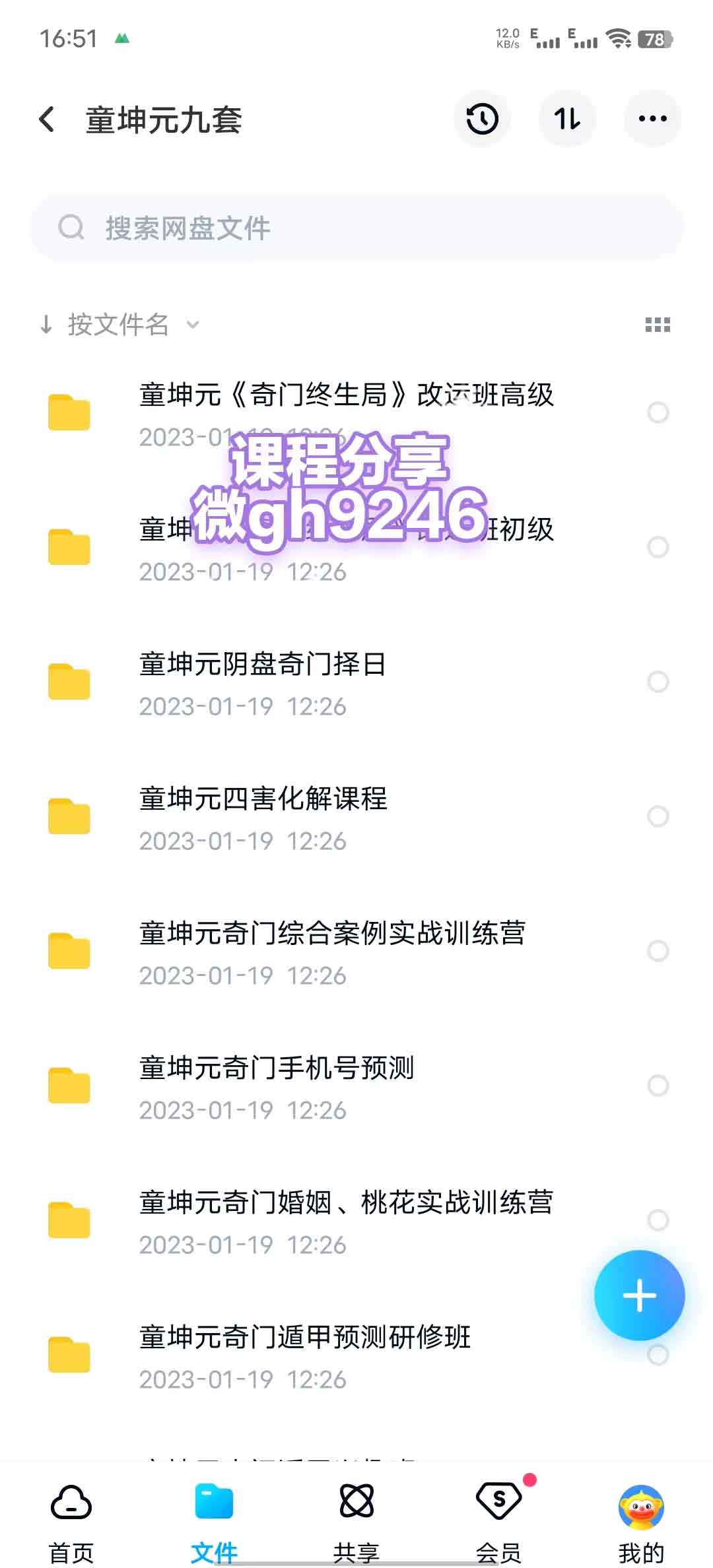Open the three-dot overflow menu
The width and height of the screenshot is (713, 1568).
(652, 119)
